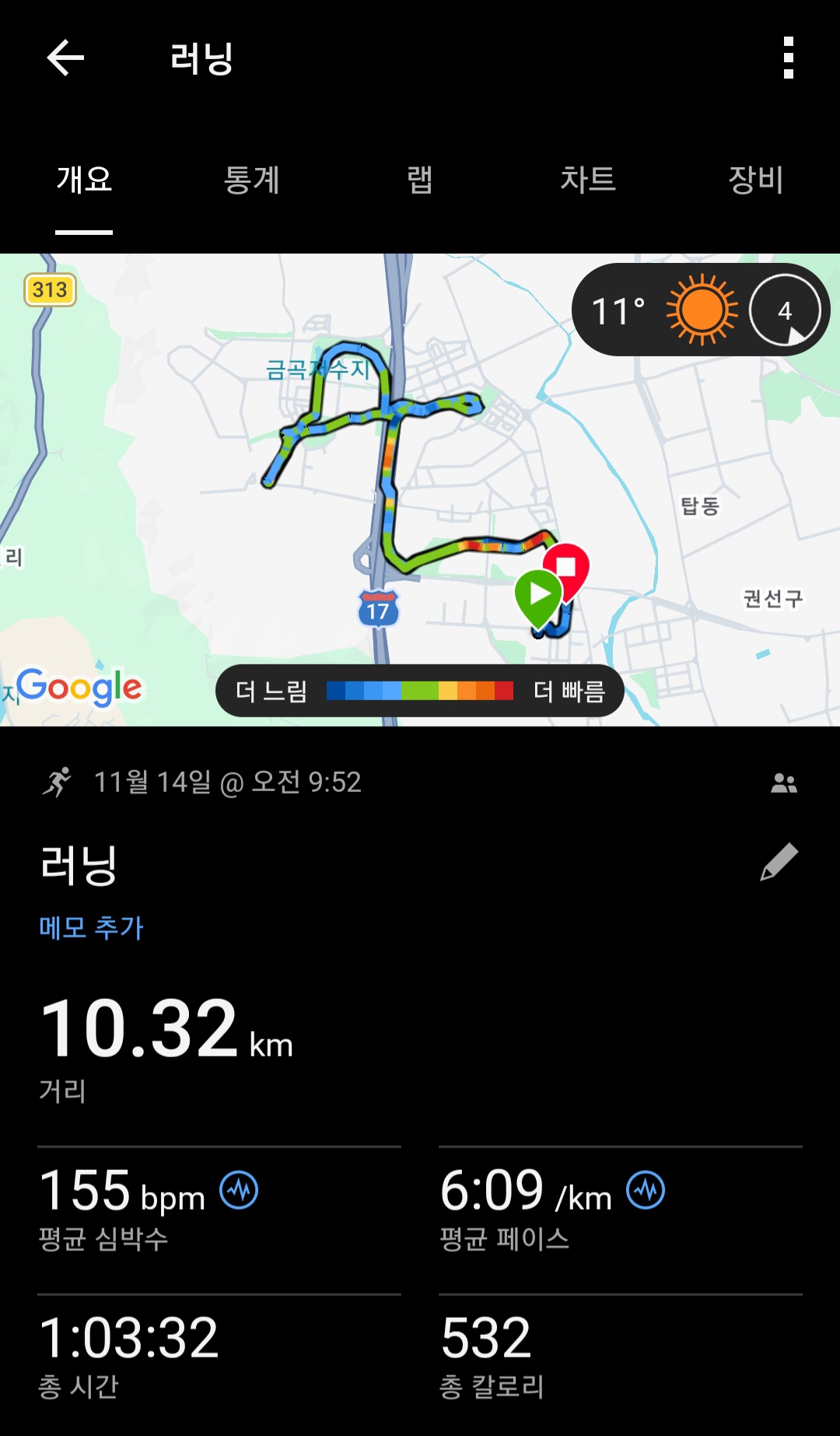Tap the wind direction indicator showing 4

click(x=786, y=309)
